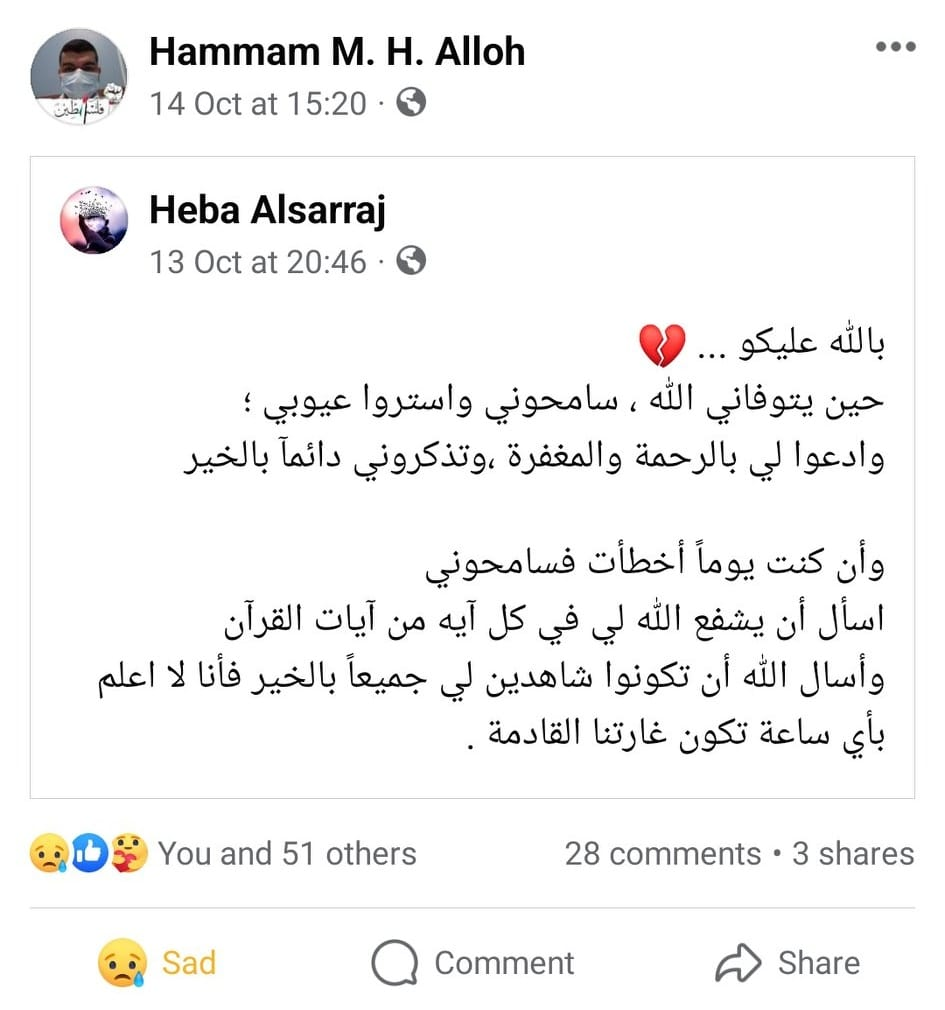
Task: Change the Sad reaction on this post
Action: click(x=157, y=963)
